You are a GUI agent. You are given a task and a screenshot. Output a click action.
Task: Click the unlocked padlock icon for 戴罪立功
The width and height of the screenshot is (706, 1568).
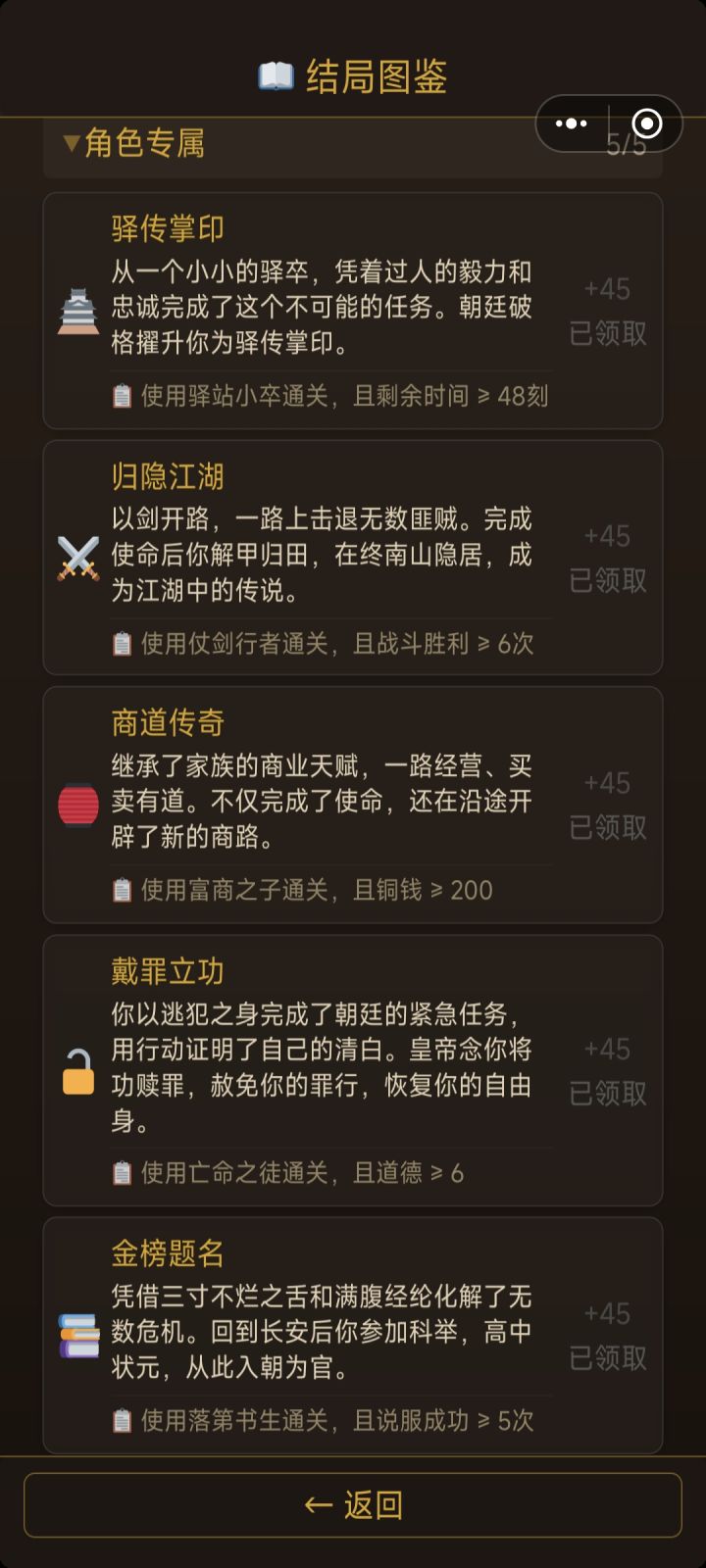coord(78,1068)
